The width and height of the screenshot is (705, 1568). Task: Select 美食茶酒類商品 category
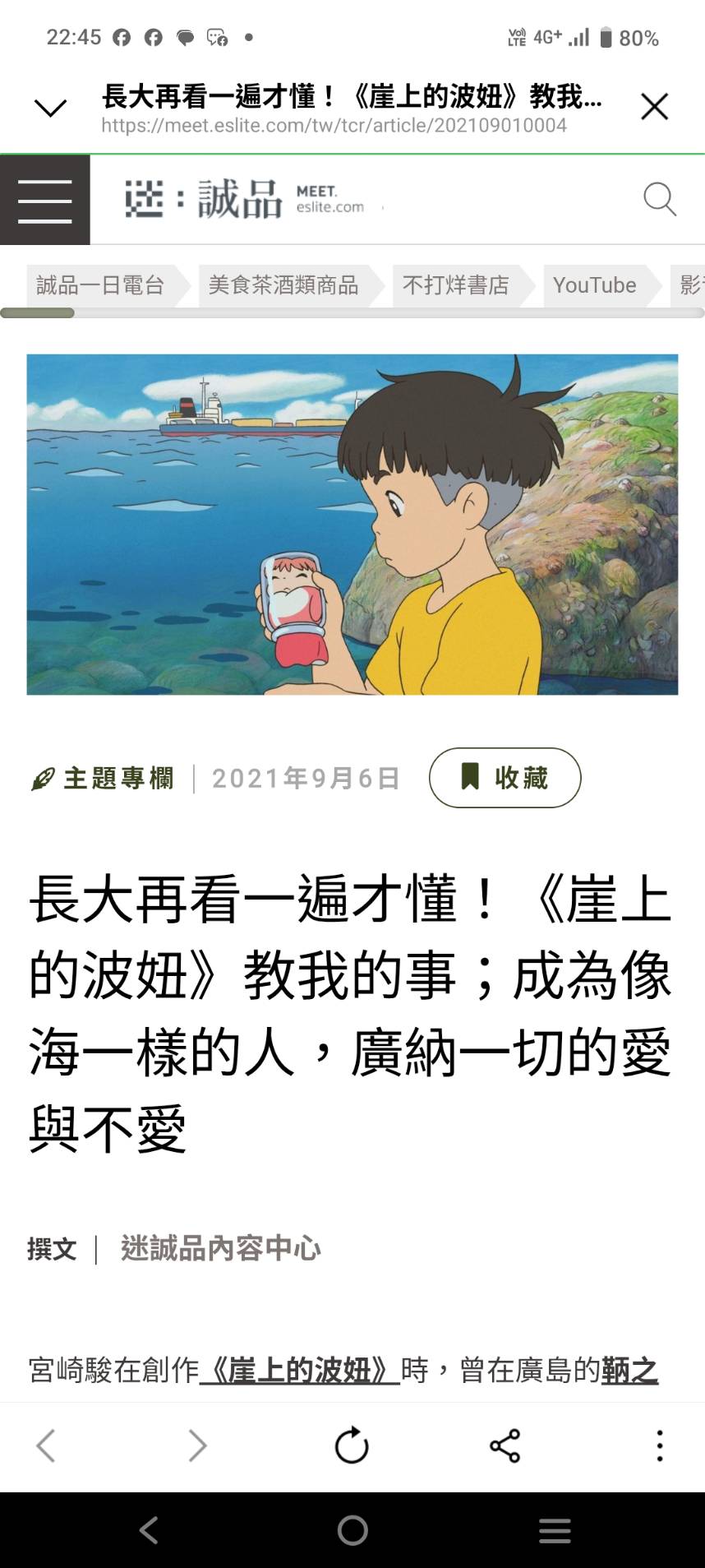(283, 285)
